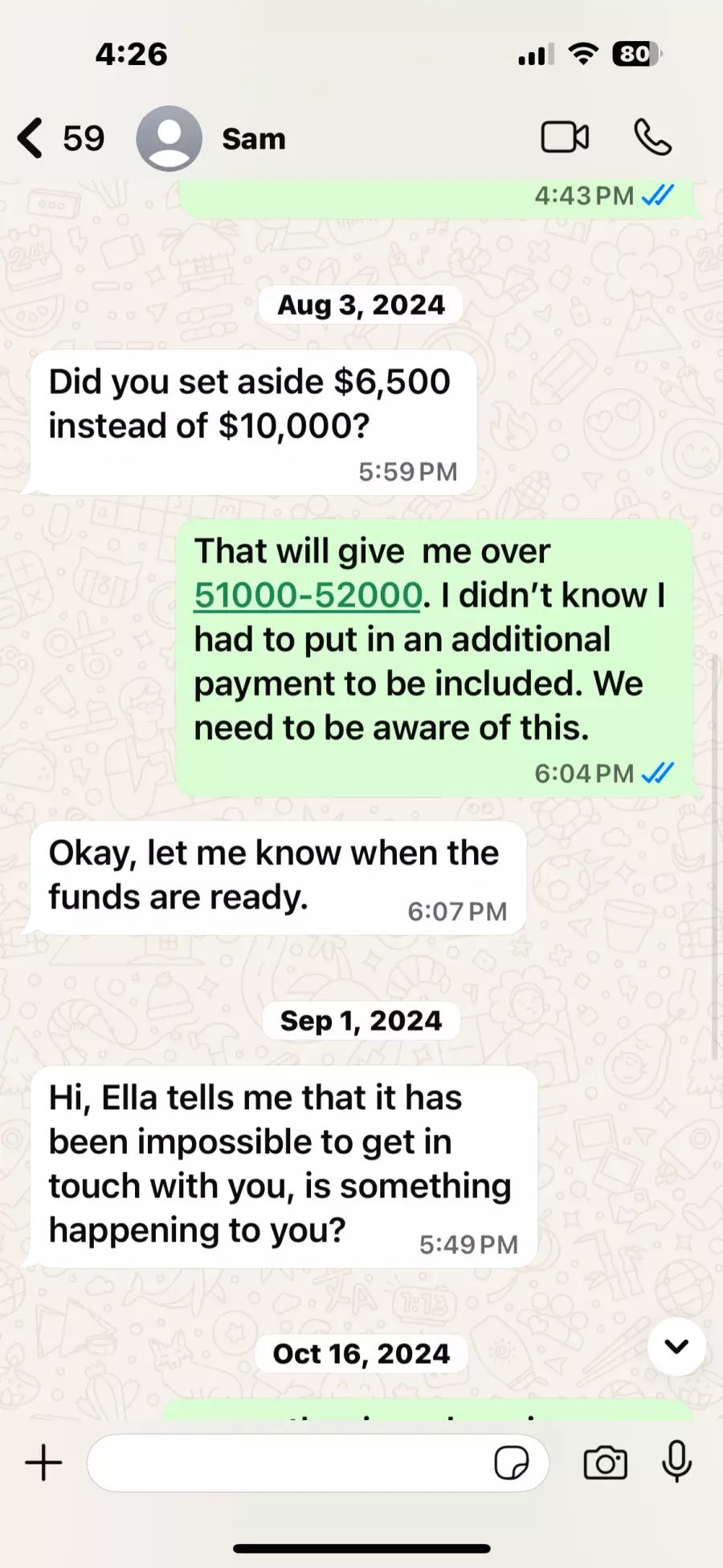Screen dimensions: 723x1568
Task: Jump to the latest messages
Action: pos(676,1346)
